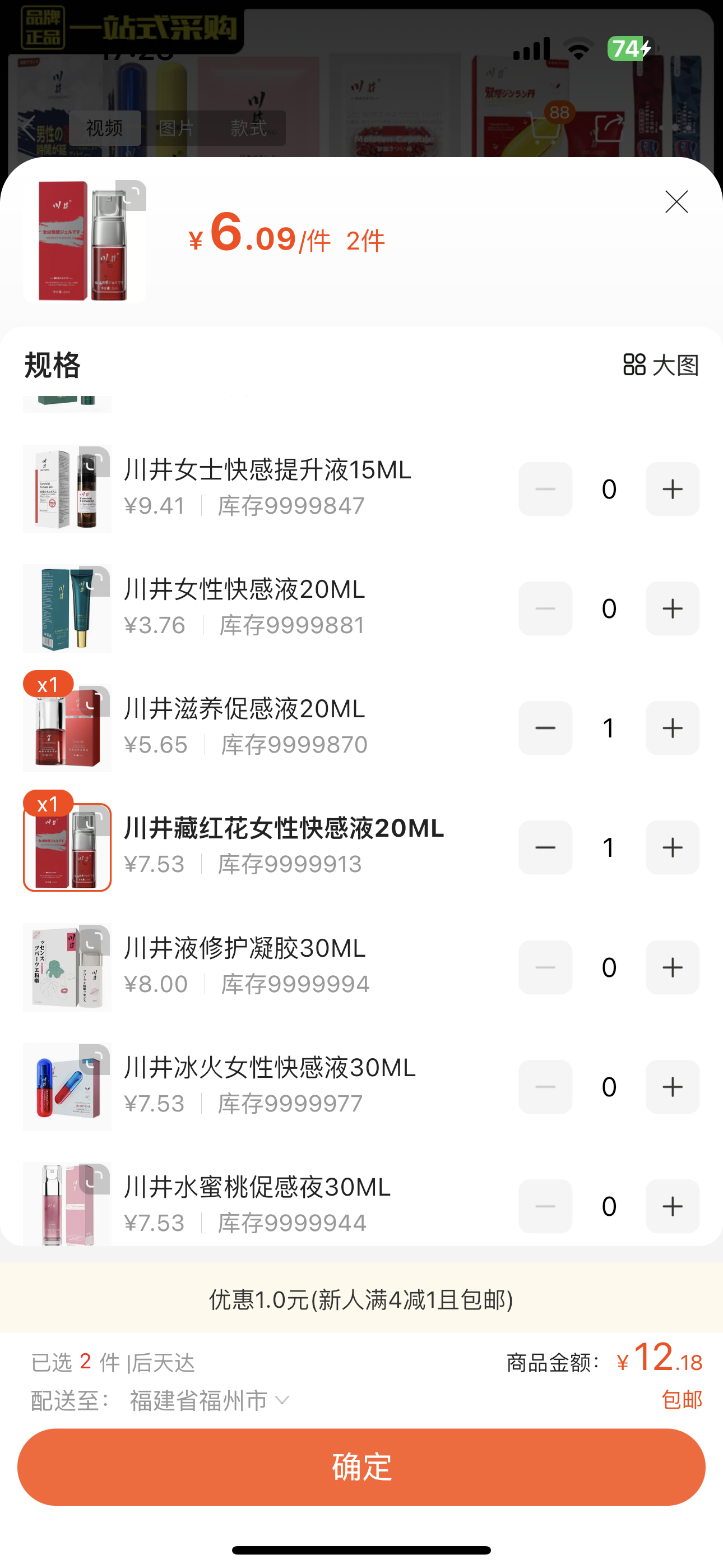
Task: Add one 川井女性快感液20ML
Action: coord(672,608)
